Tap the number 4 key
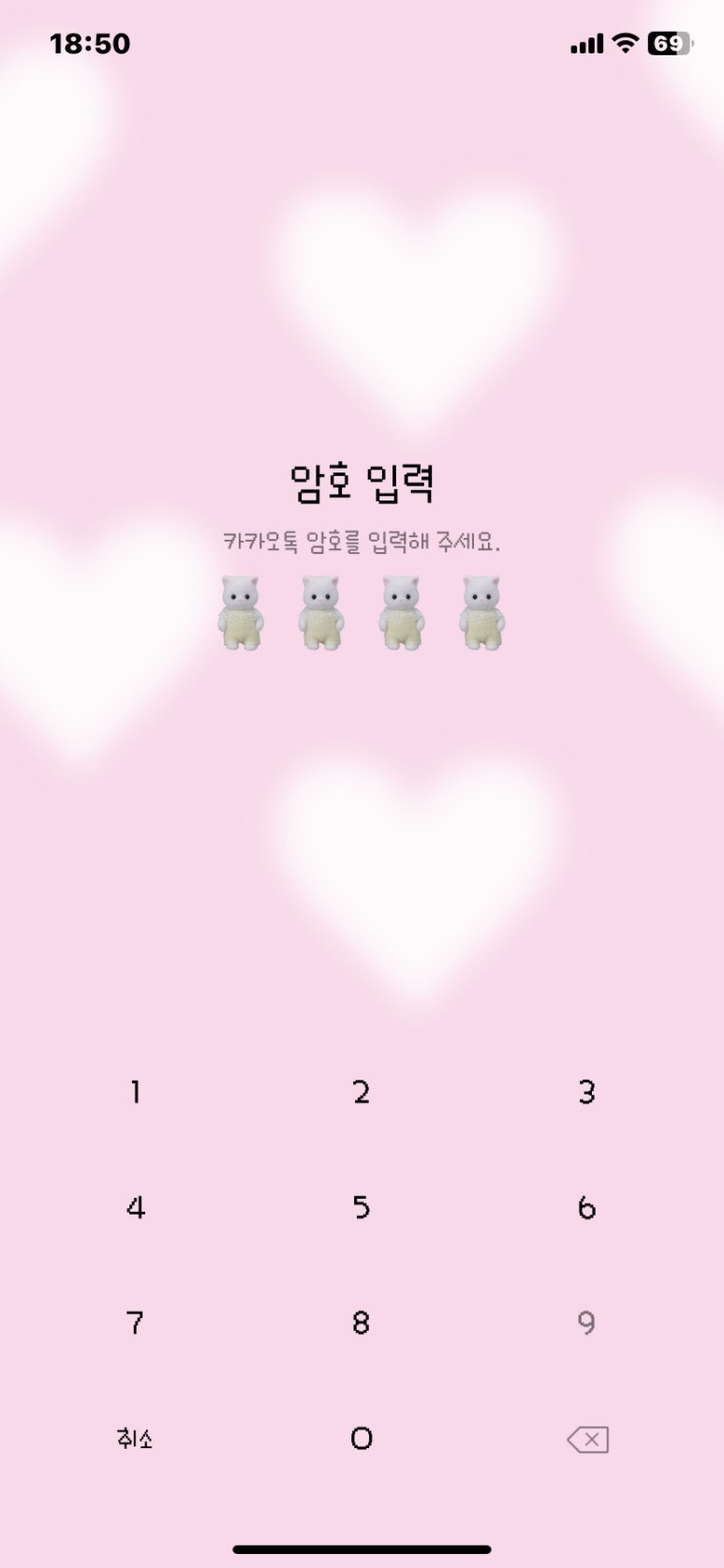Screen dimensions: 724x1568 click(136, 1207)
